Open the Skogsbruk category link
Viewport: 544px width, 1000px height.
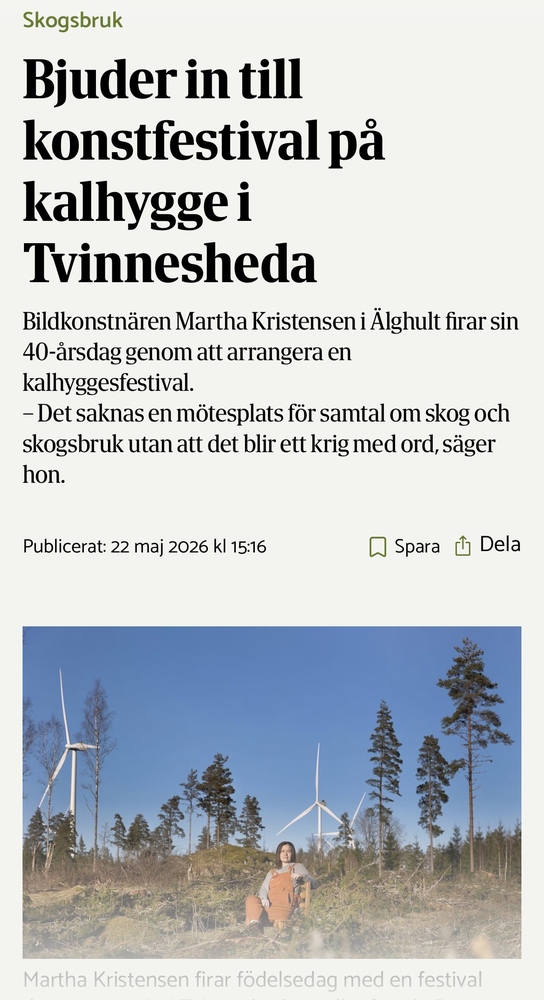(x=73, y=20)
